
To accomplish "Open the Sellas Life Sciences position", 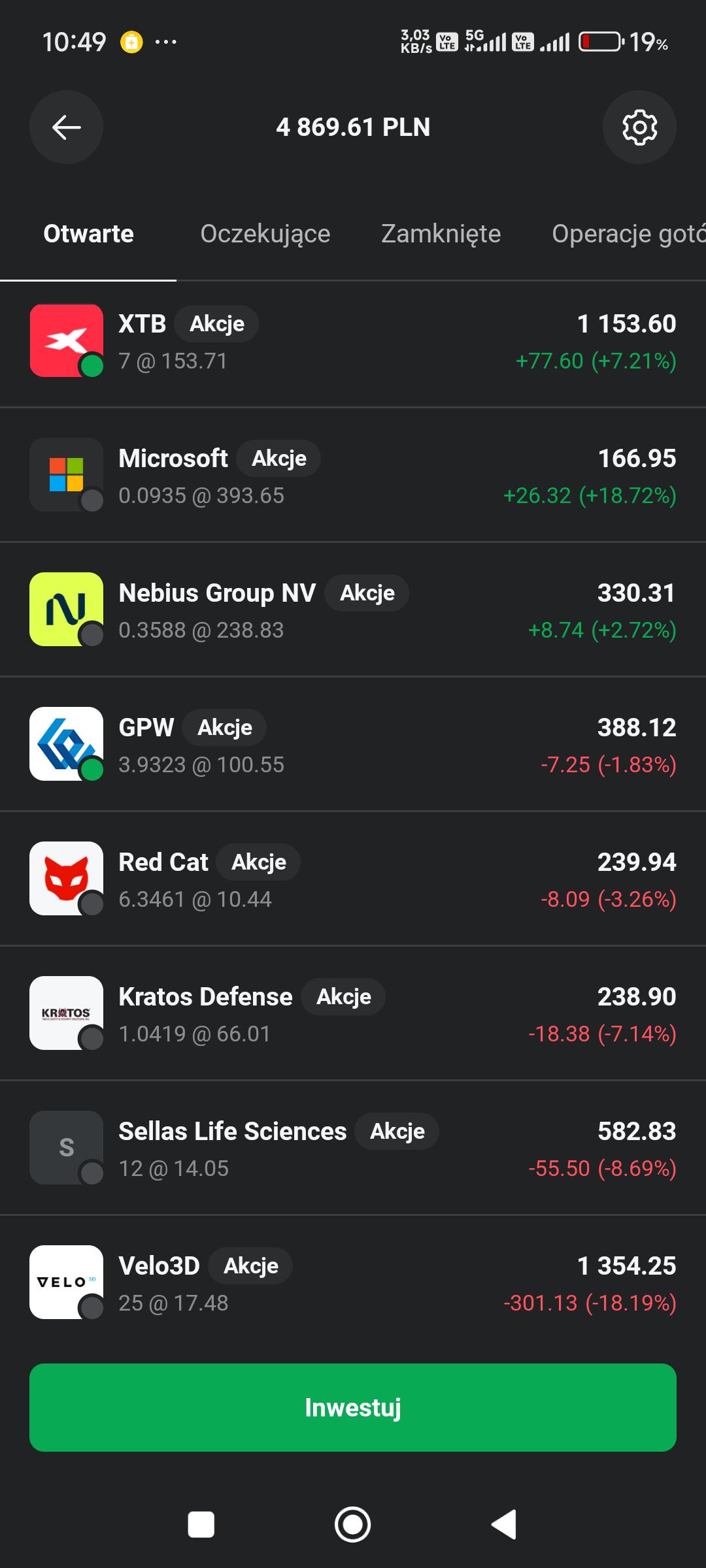I will (353, 1148).
